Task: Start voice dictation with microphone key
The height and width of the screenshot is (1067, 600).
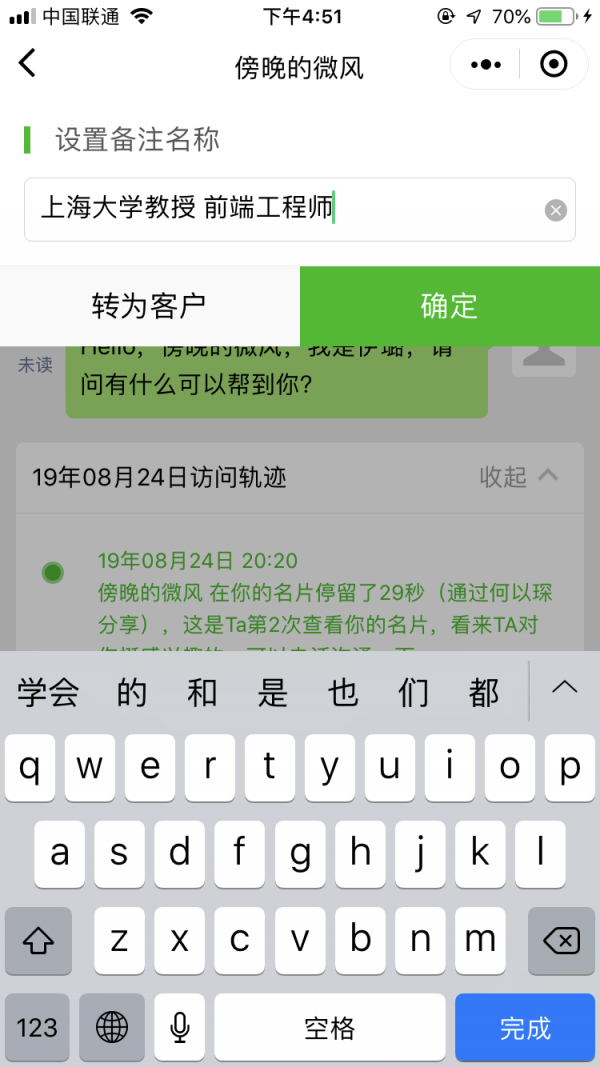Action: click(x=180, y=1027)
